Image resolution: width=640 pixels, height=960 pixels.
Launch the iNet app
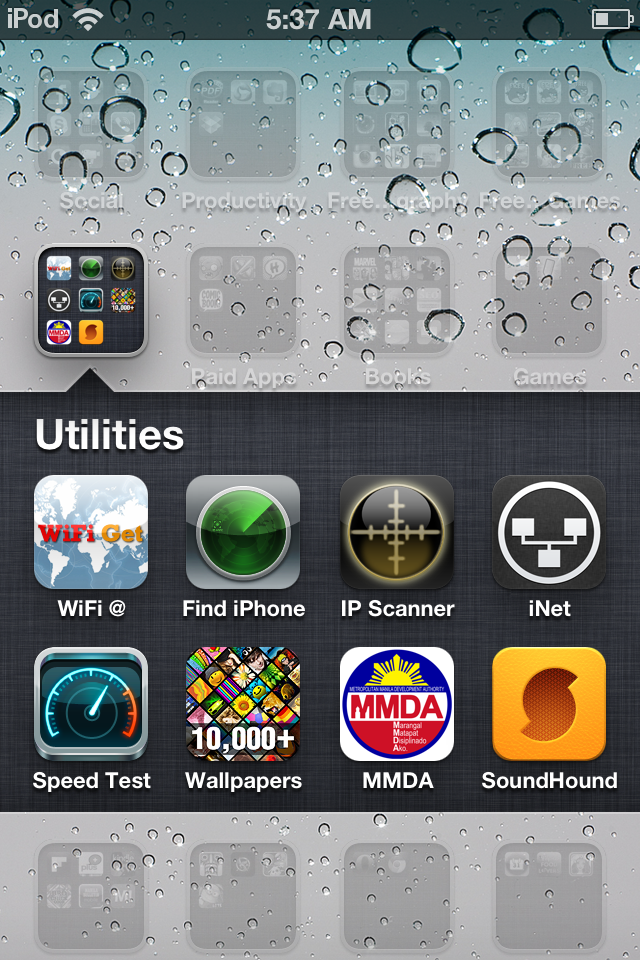(549, 531)
